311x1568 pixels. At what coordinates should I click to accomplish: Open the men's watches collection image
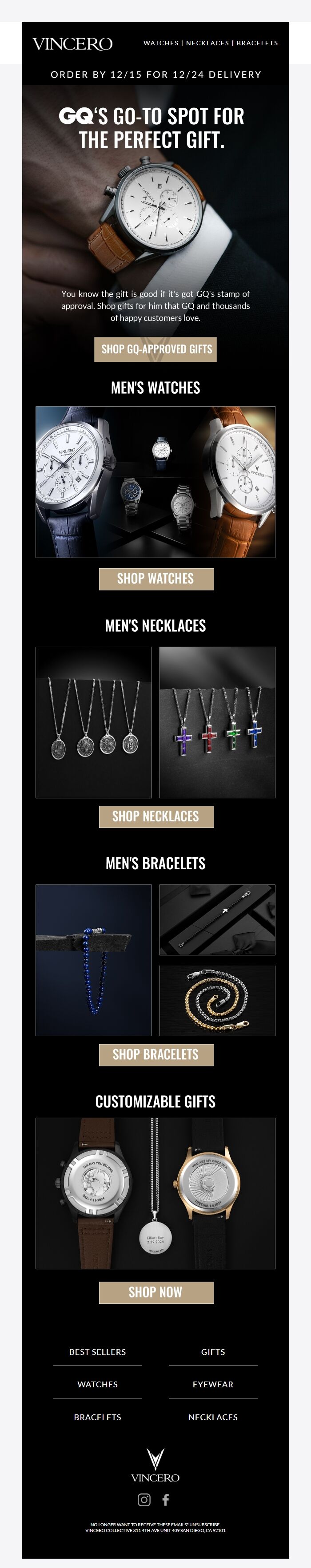click(x=155, y=482)
